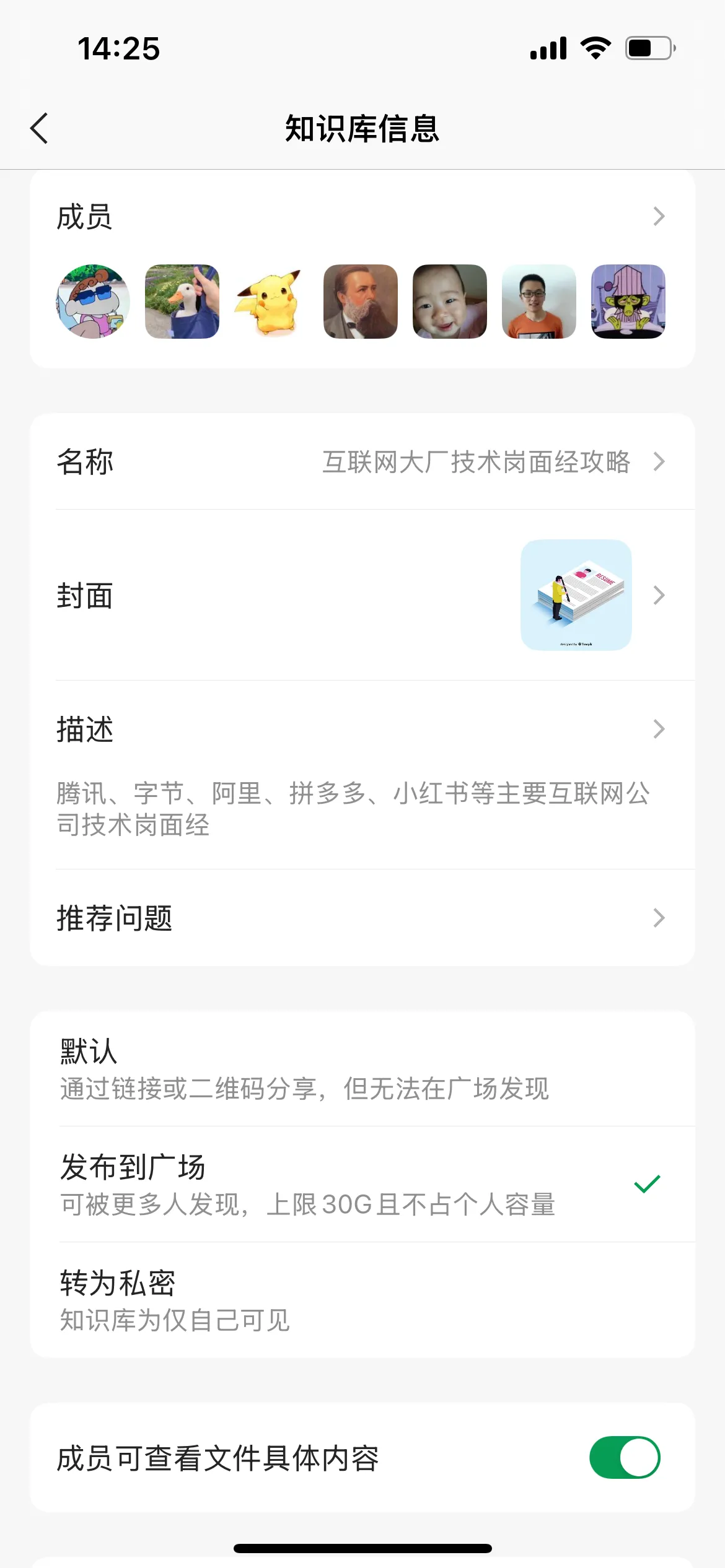The height and width of the screenshot is (1568, 725).
Task: Open the 成员 members list
Action: pos(362,217)
